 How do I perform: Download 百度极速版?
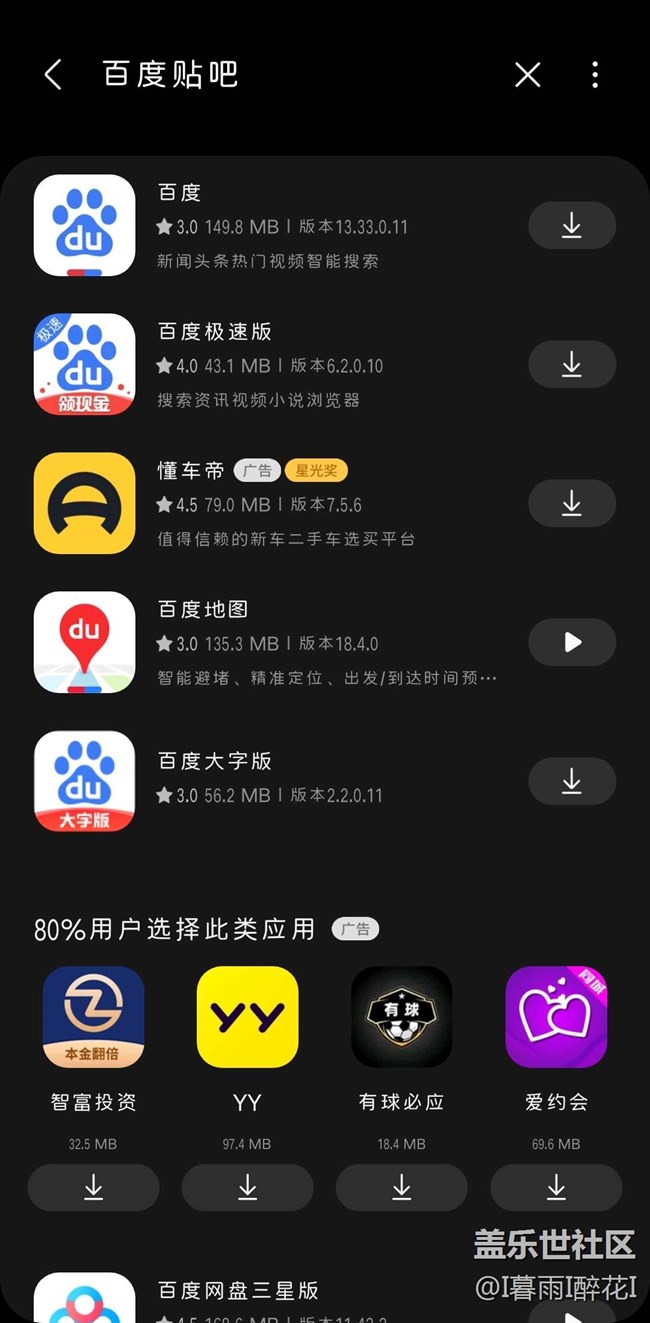coord(572,364)
